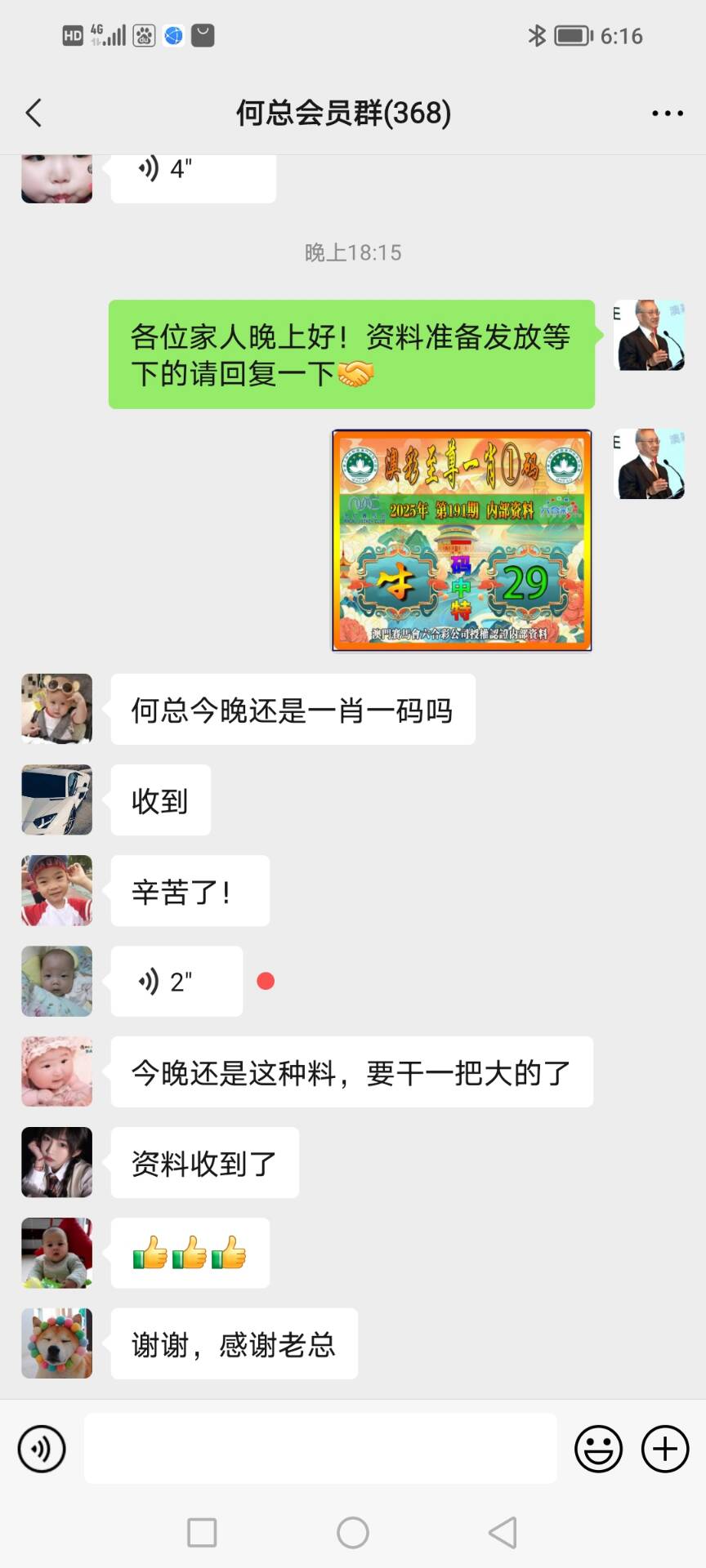The image size is (706, 1568).
Task: Go back from the group chat
Action: click(x=34, y=113)
